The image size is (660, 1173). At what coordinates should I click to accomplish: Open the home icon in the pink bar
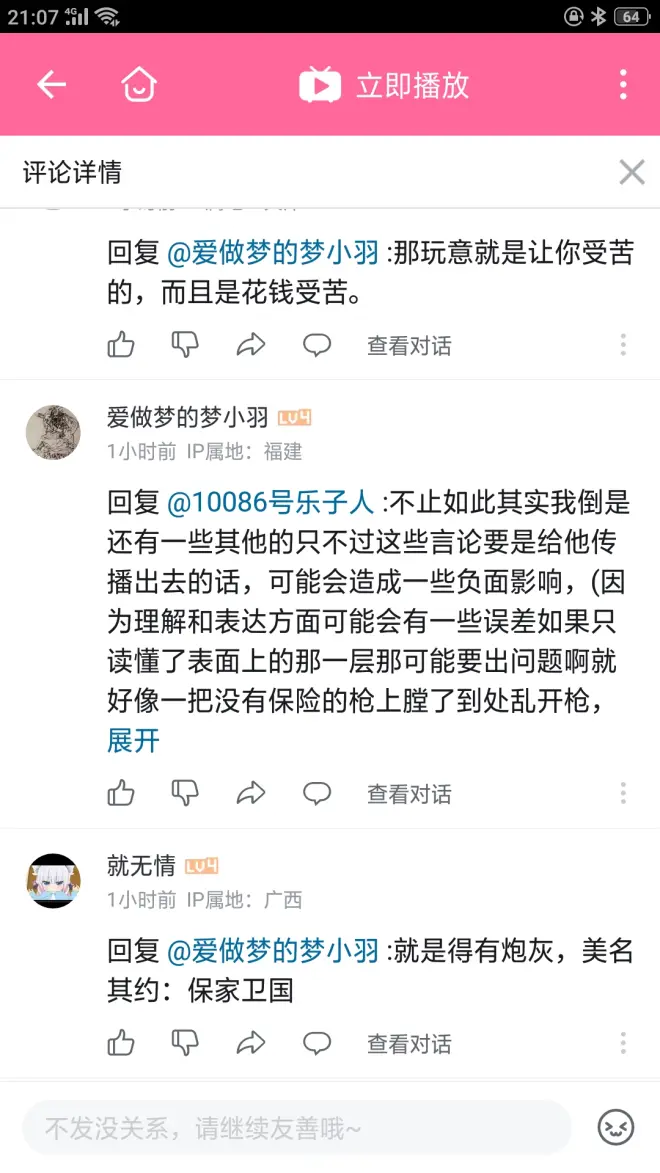(139, 85)
